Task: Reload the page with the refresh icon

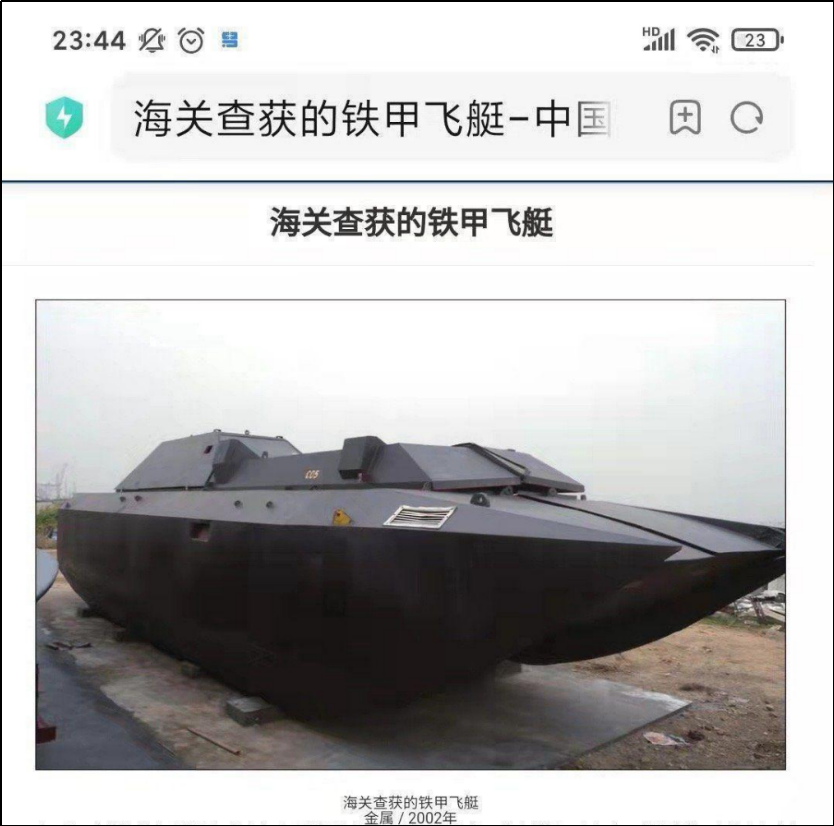Action: click(746, 119)
